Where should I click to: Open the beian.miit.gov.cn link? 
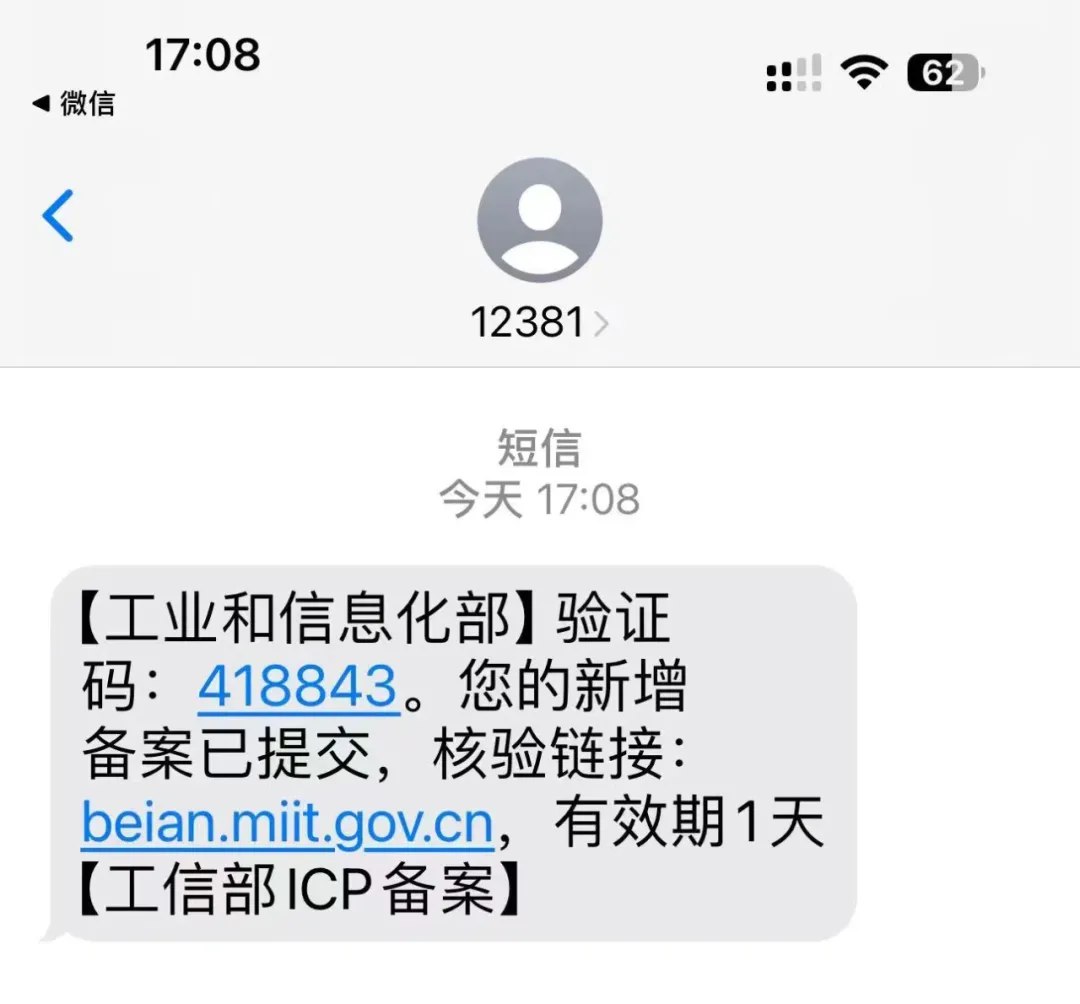tap(288, 824)
